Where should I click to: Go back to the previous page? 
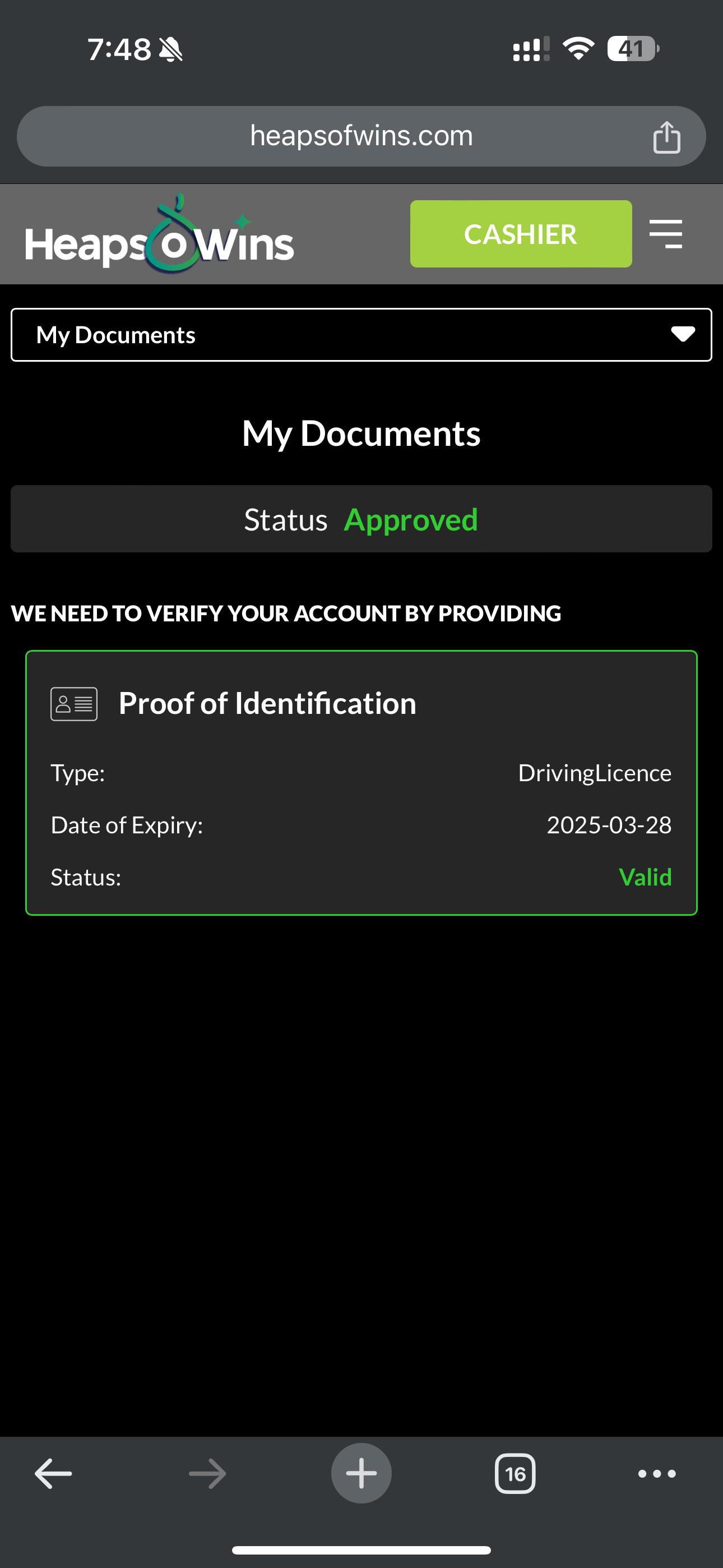coord(54,1474)
